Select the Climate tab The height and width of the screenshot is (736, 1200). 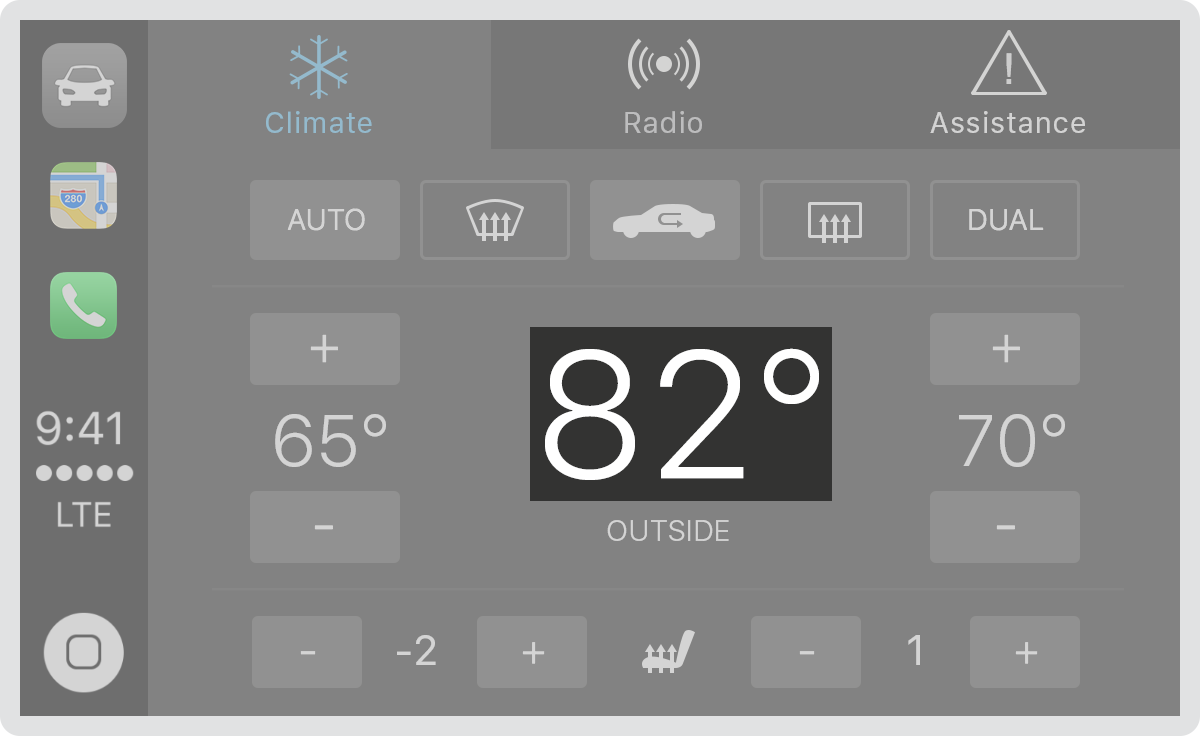pos(319,87)
